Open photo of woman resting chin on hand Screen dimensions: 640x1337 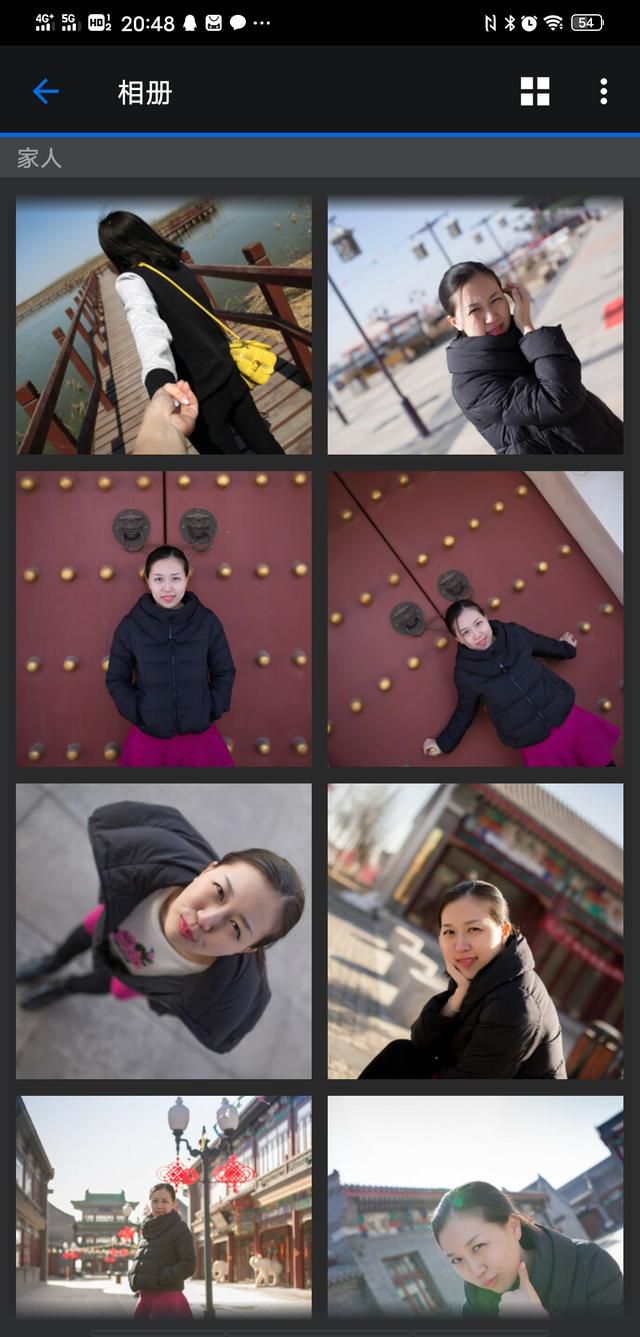pyautogui.click(x=475, y=931)
